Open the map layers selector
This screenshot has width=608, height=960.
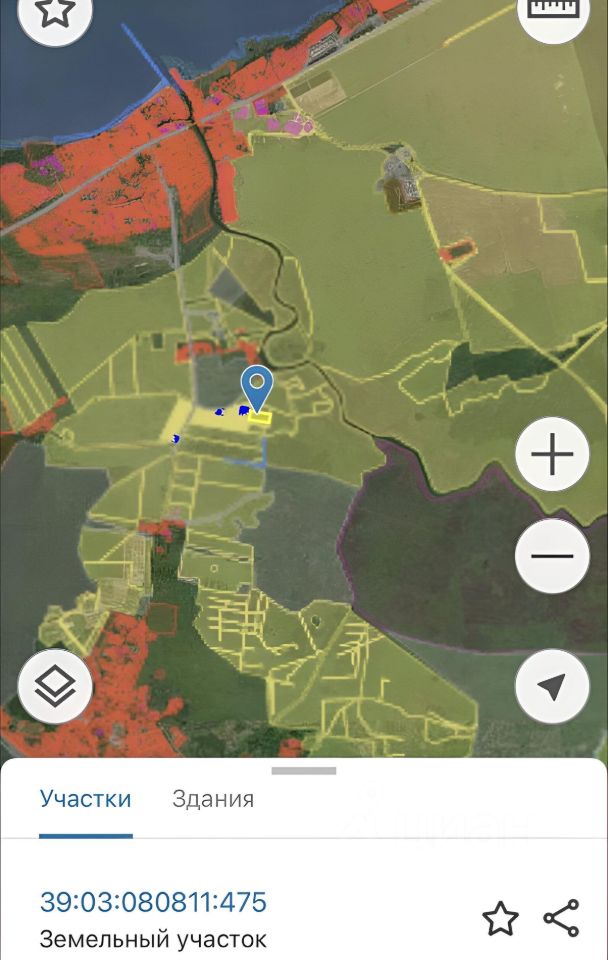point(56,686)
